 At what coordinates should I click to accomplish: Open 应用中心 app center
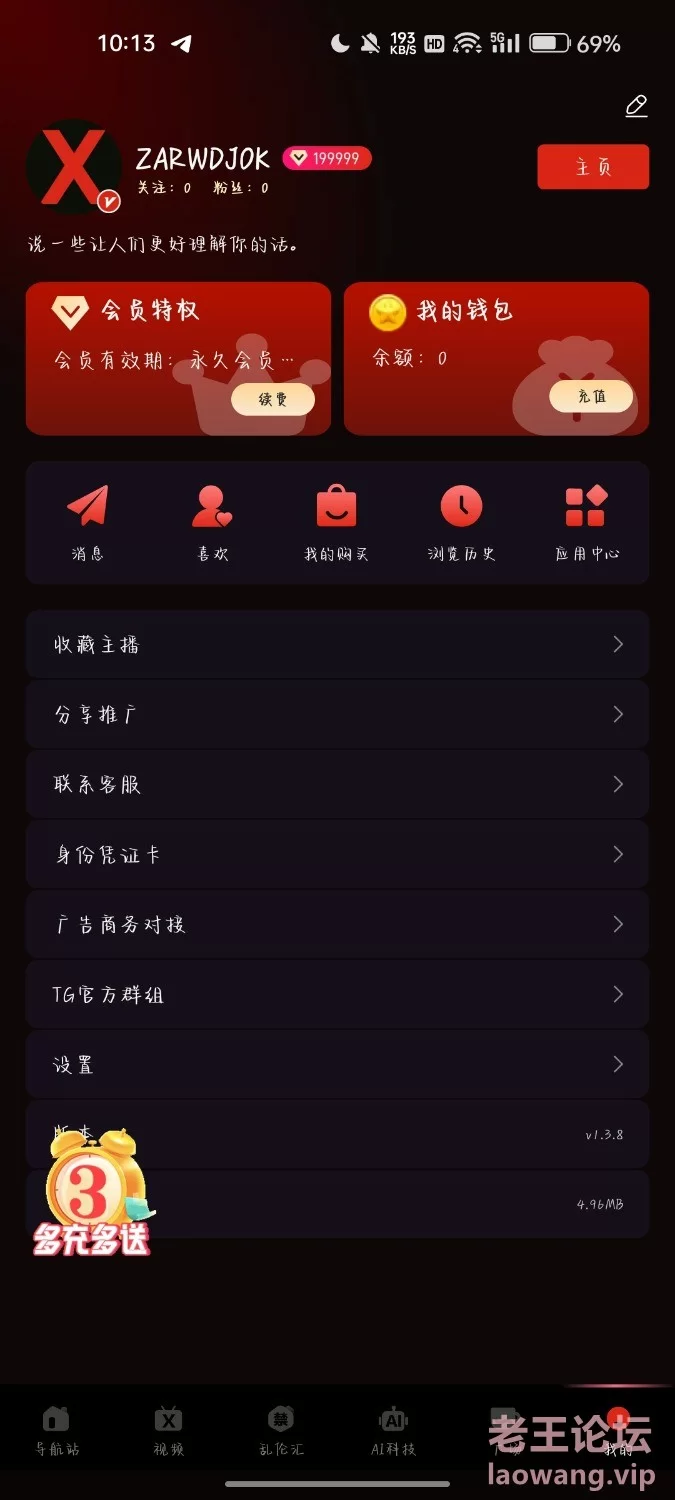[x=587, y=523]
